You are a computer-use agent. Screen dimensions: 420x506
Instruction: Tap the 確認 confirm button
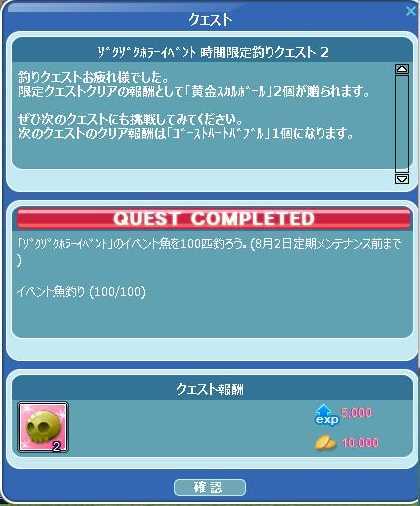point(210,487)
